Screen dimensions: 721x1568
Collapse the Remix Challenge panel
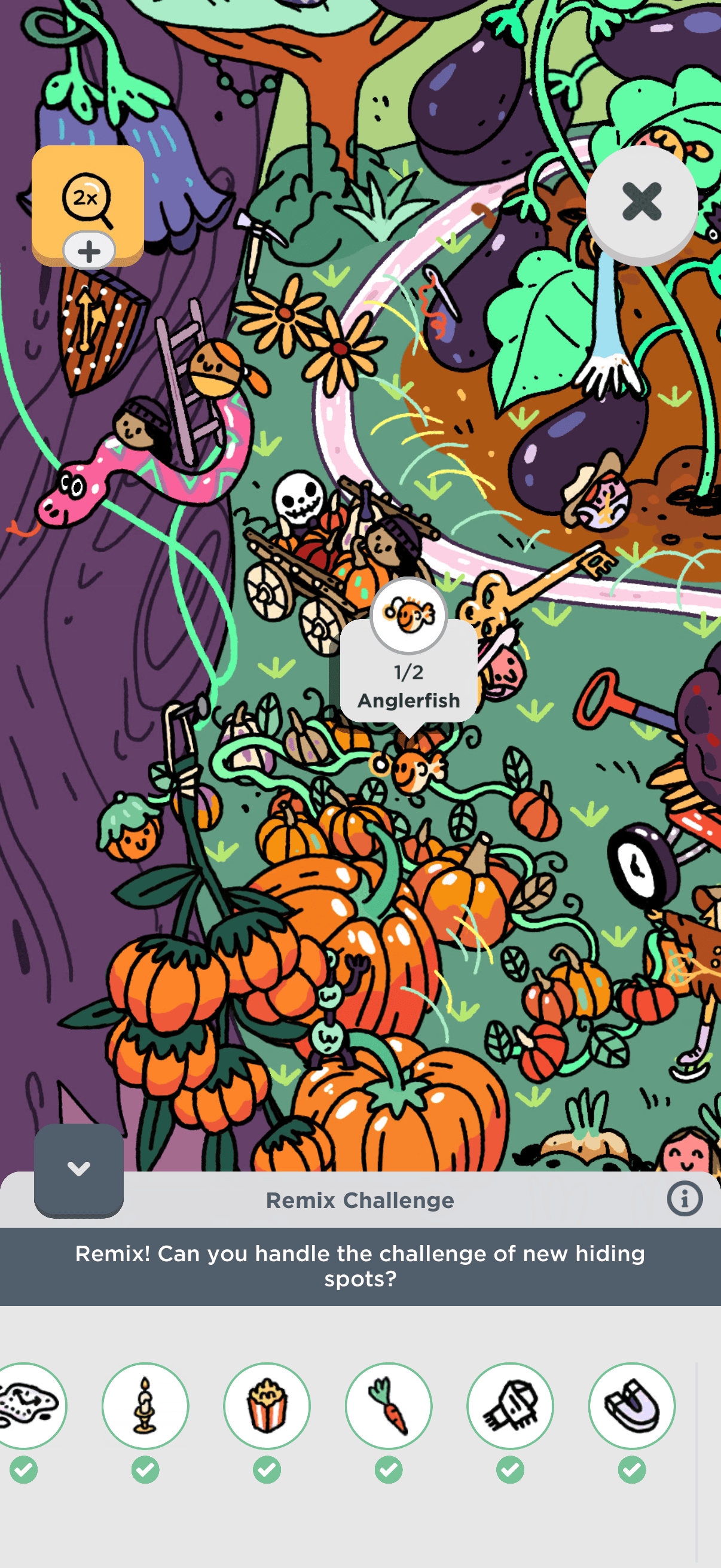click(78, 1169)
